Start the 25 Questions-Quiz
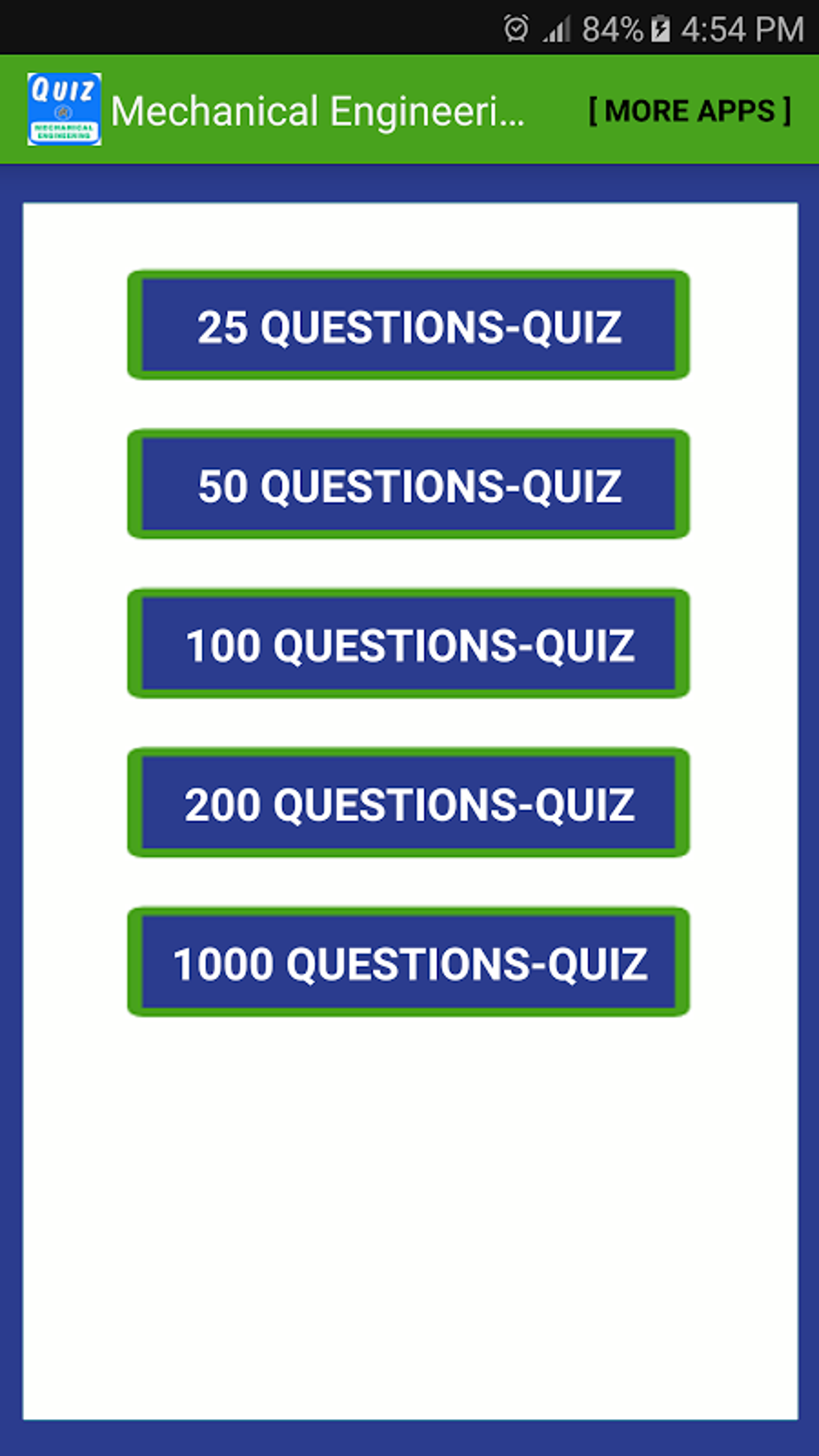 point(409,325)
